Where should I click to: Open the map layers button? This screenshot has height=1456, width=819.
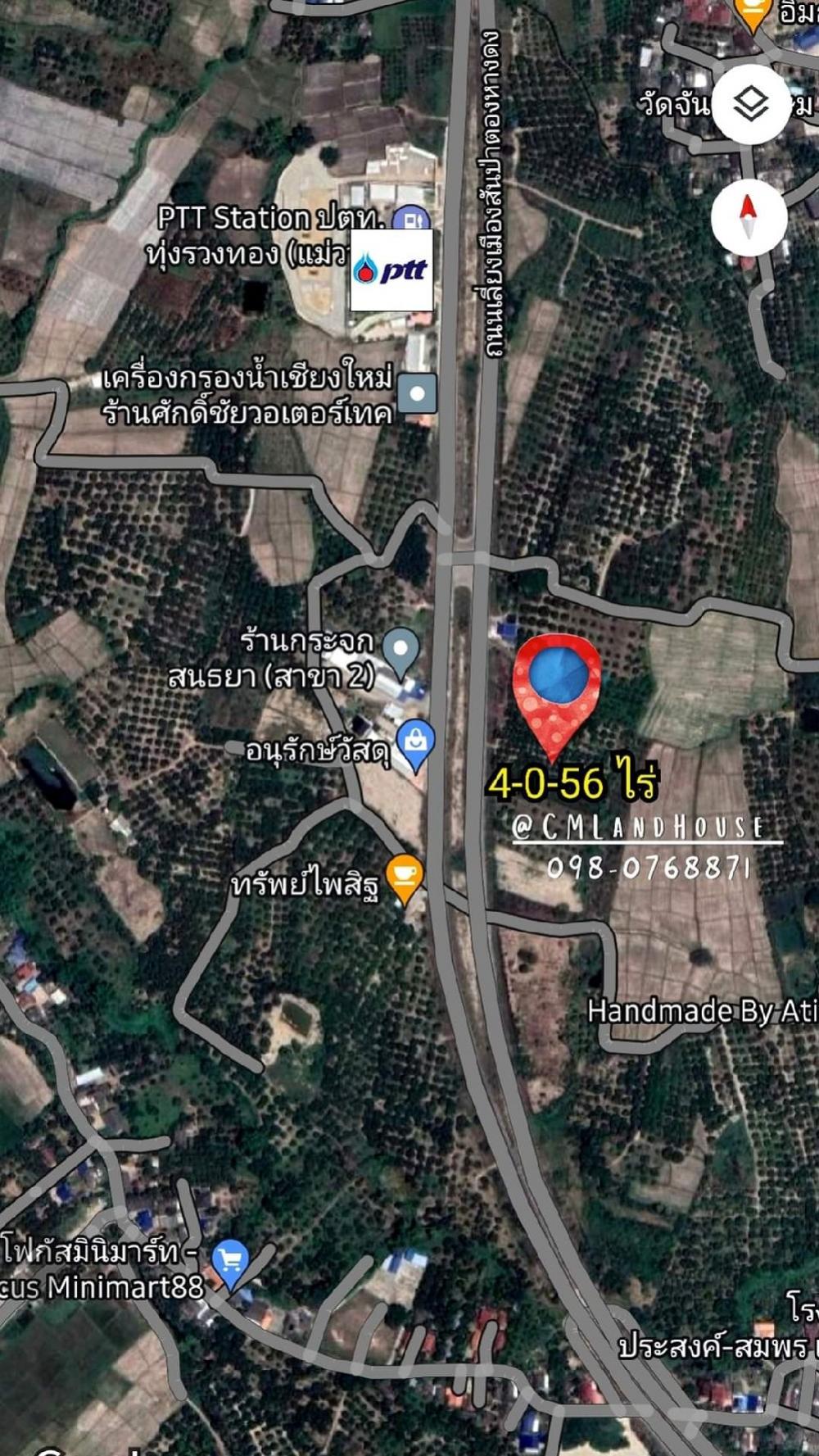point(750,105)
